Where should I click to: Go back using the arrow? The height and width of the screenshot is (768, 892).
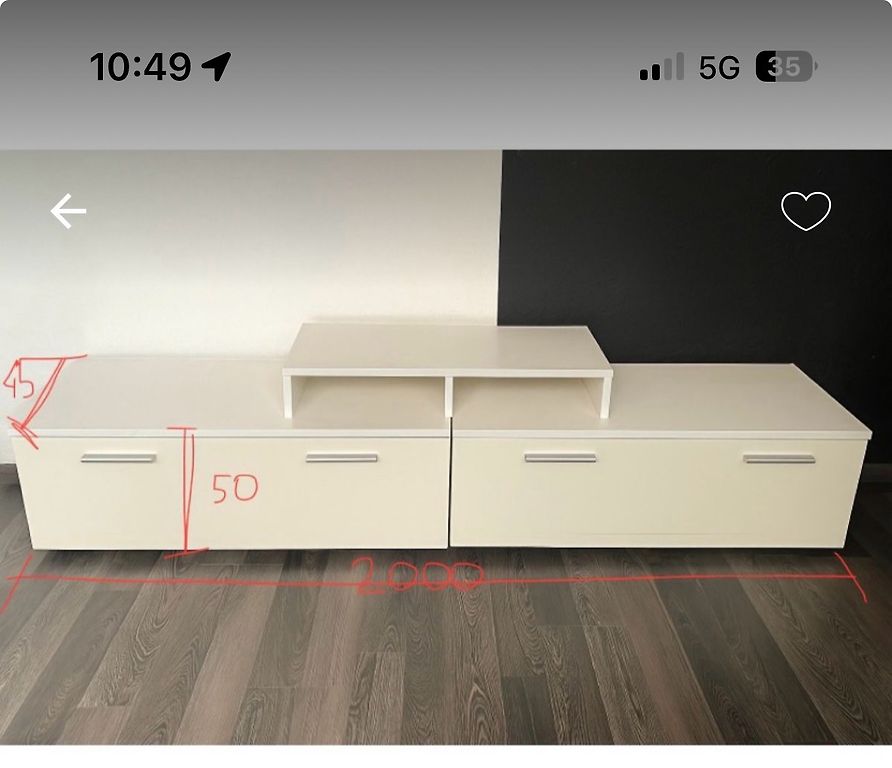coord(68,211)
